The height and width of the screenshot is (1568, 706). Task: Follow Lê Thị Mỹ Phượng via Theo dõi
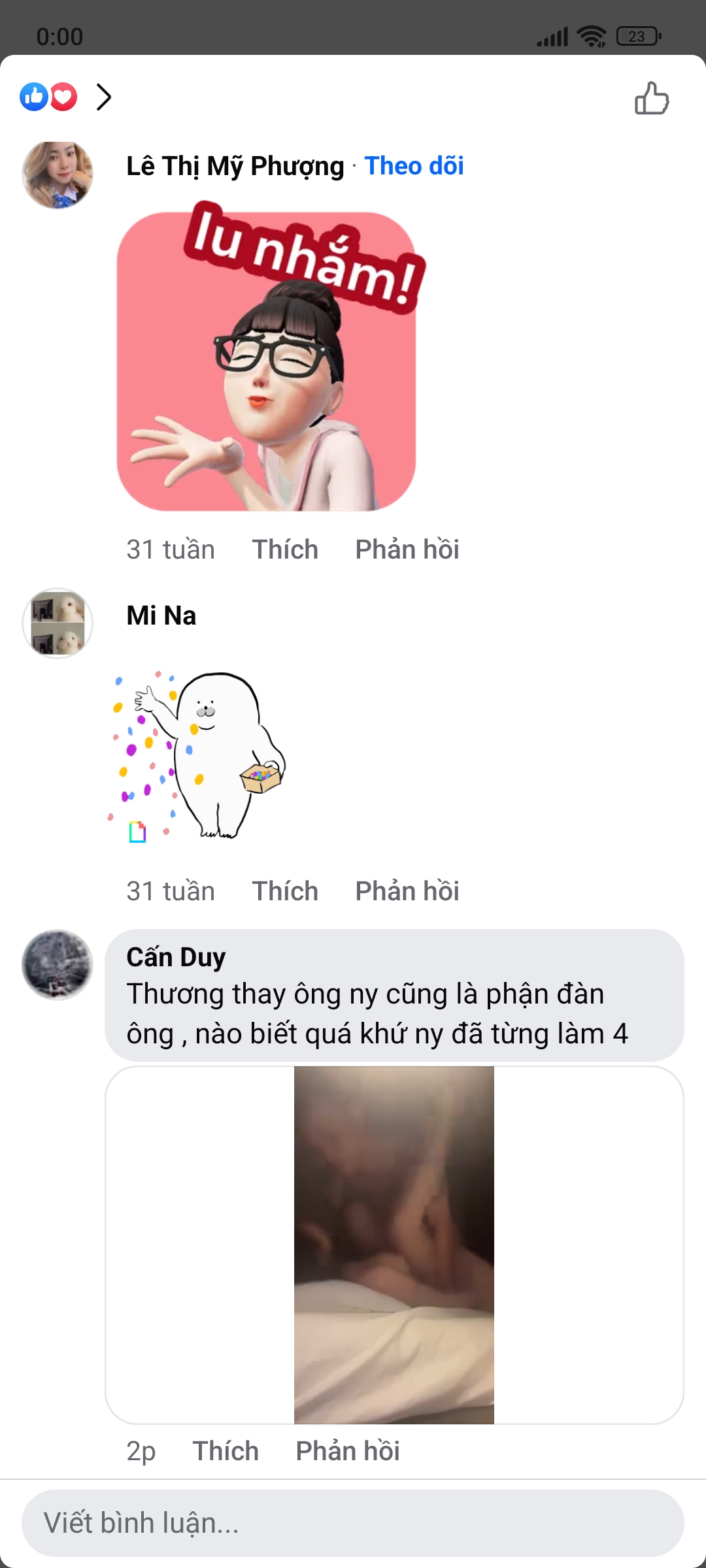(x=414, y=166)
